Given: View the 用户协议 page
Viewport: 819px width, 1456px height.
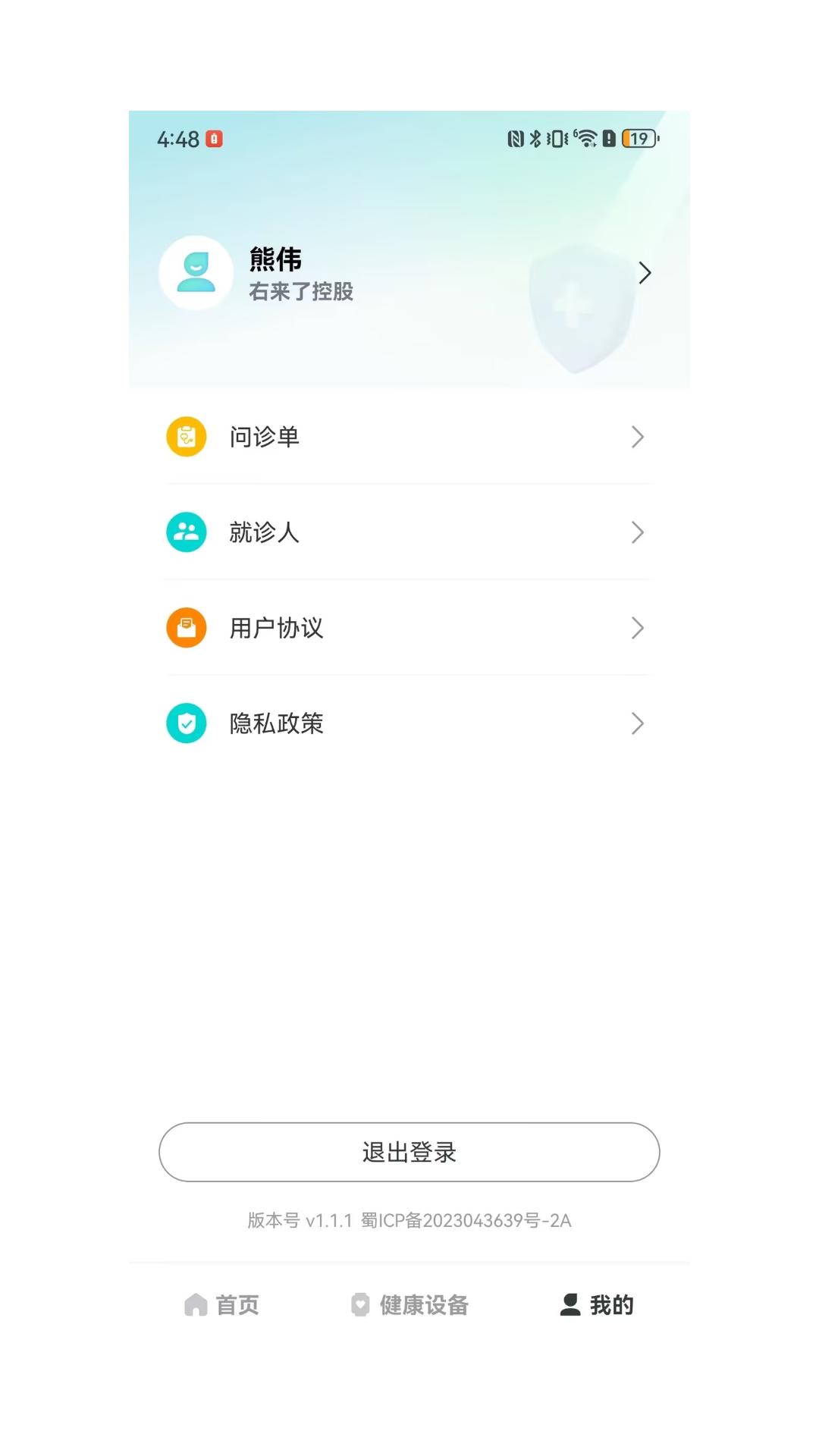Looking at the screenshot, I should 409,628.
